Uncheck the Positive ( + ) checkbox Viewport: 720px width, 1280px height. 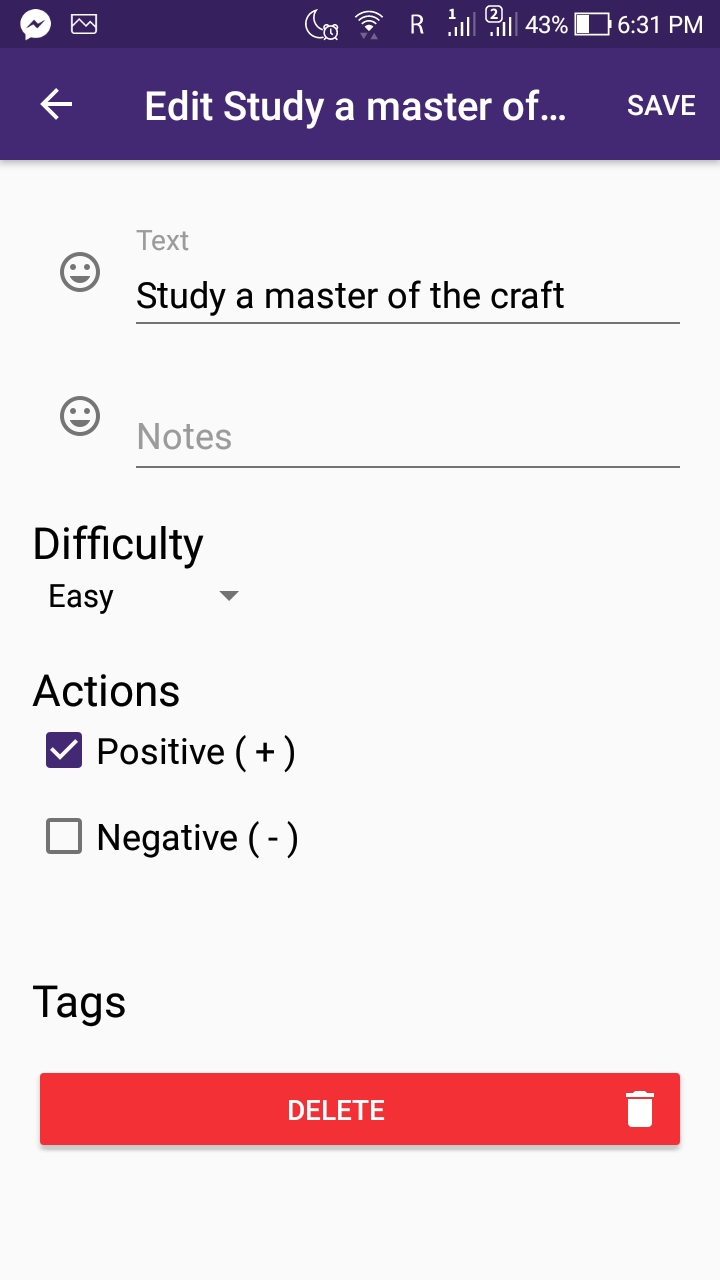(64, 751)
